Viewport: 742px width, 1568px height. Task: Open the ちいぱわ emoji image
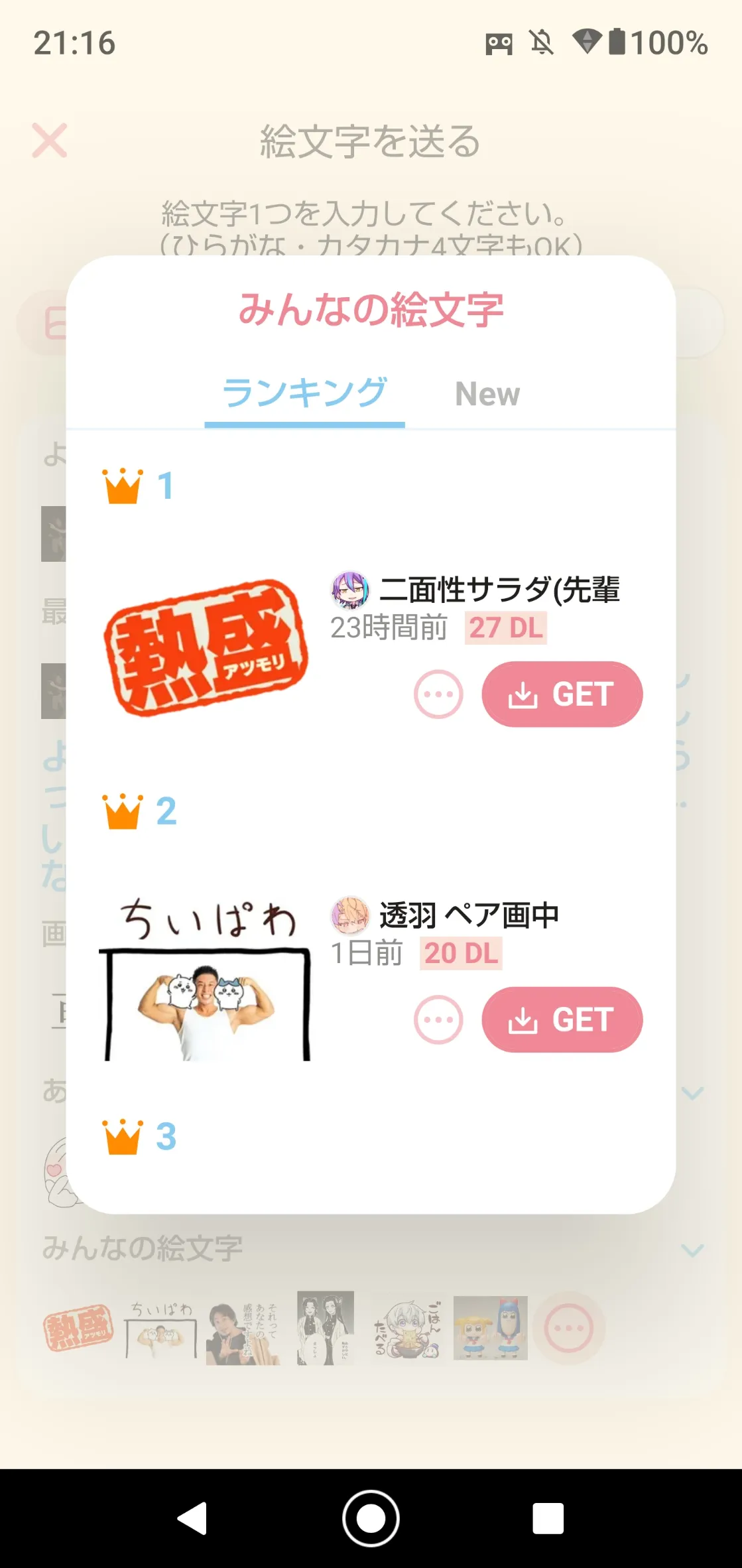pos(206,980)
